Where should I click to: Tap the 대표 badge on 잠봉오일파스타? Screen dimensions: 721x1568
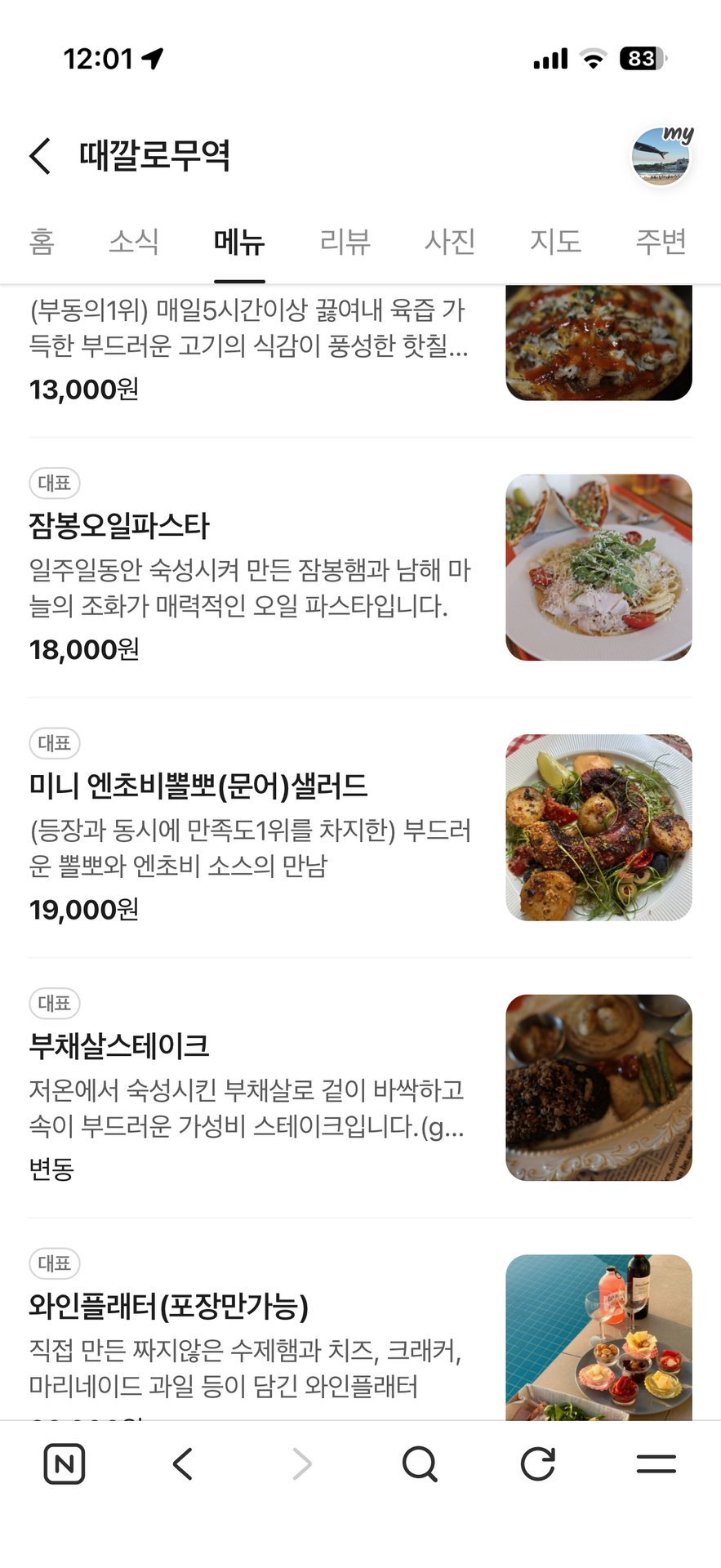pyautogui.click(x=54, y=483)
